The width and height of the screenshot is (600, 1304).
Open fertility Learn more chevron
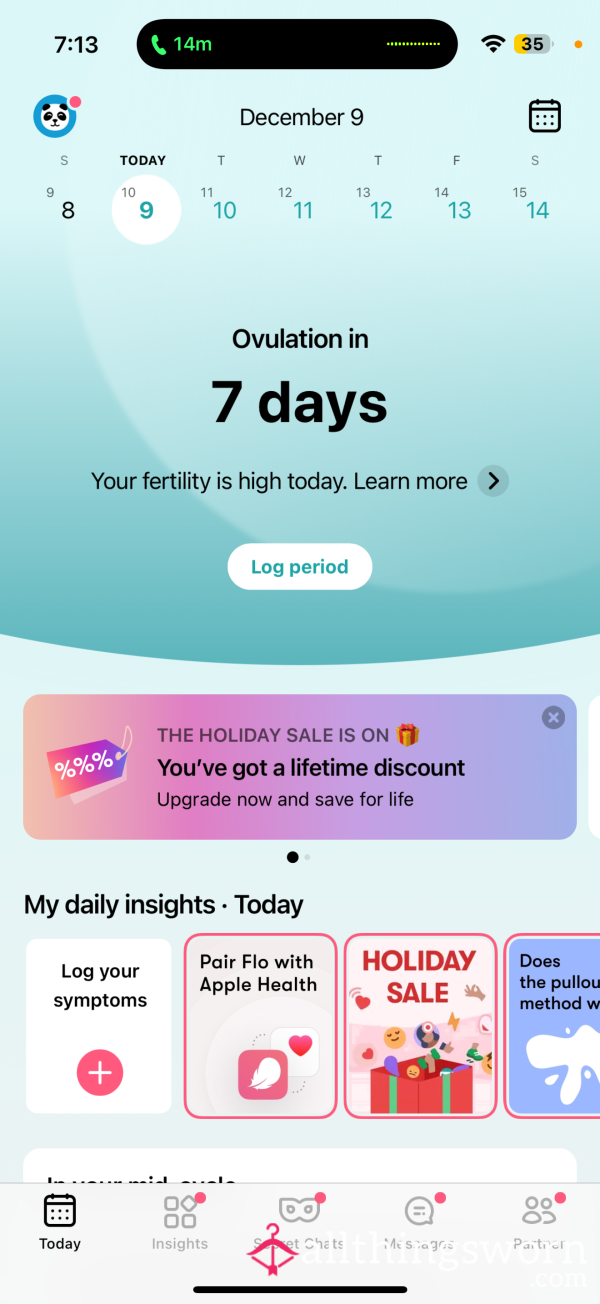[492, 481]
